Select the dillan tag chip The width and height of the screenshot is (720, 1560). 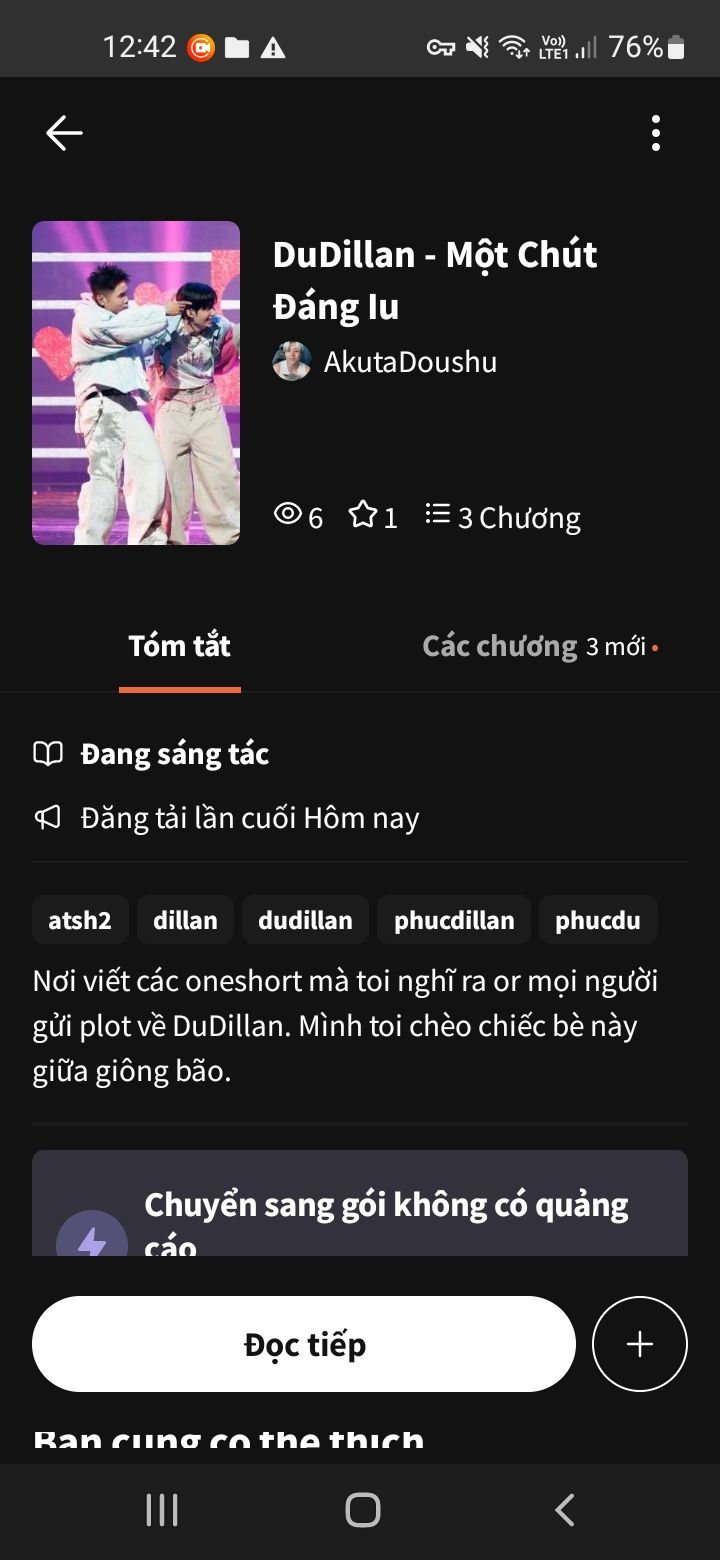click(x=185, y=920)
